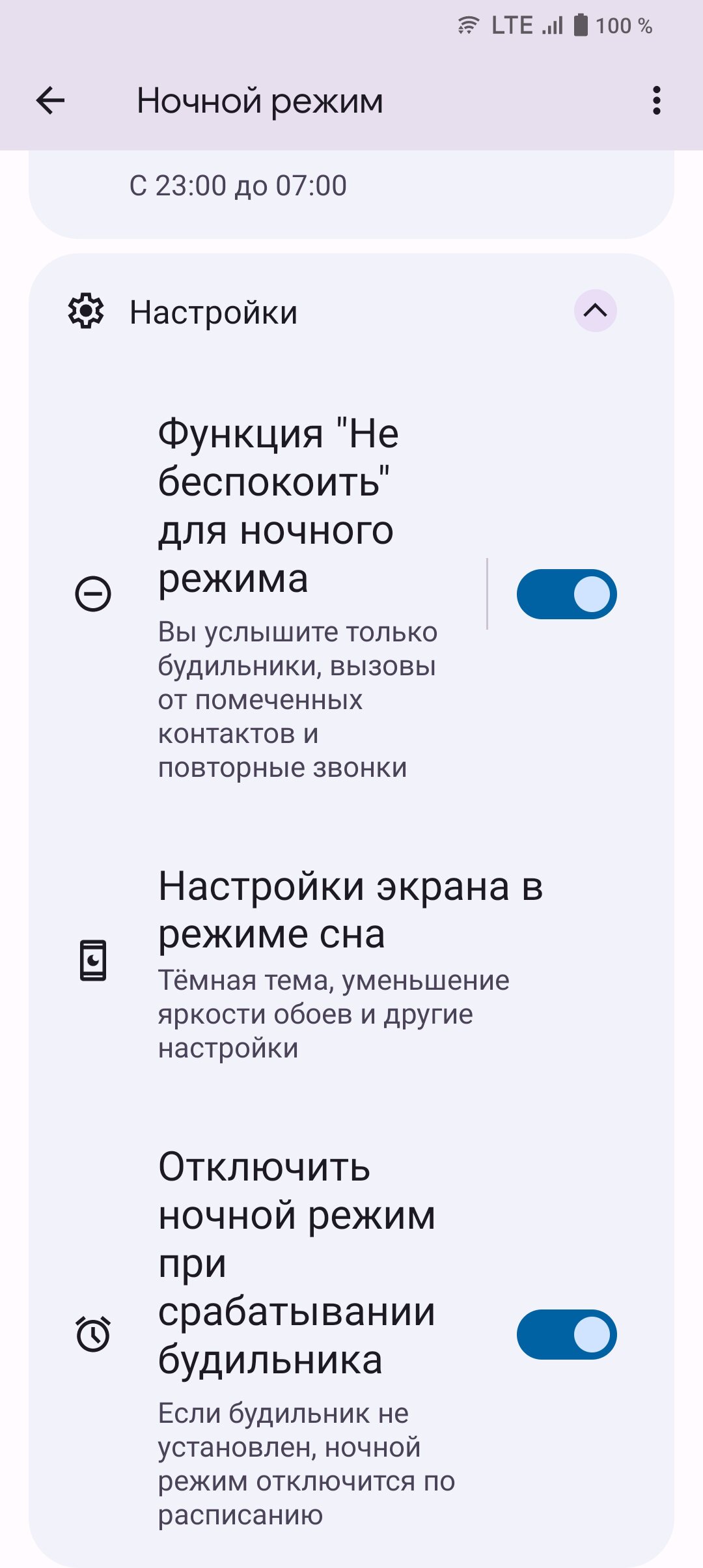
Task: Disable turning off night mode on alarm
Action: [x=566, y=1335]
